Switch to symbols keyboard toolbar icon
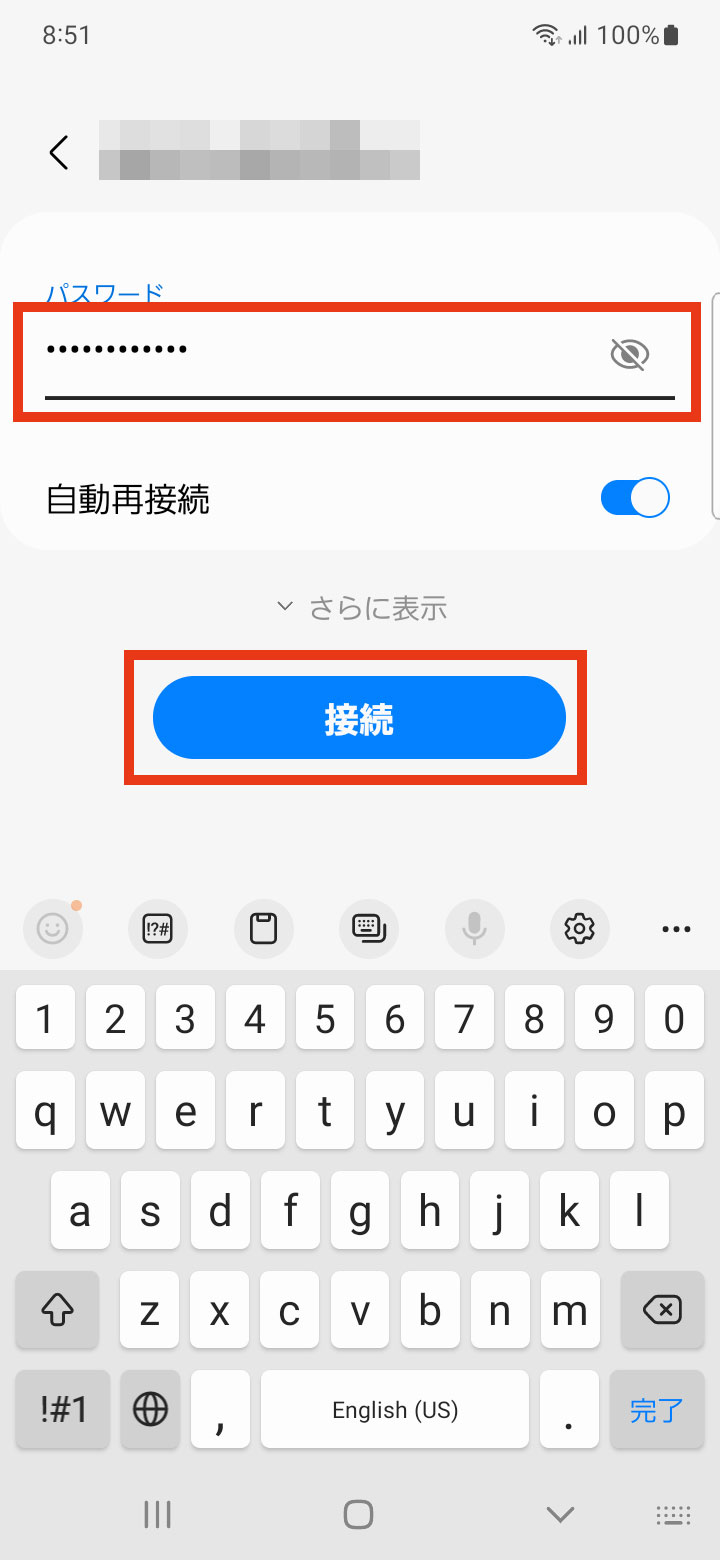Image resolution: width=720 pixels, height=1560 pixels. tap(158, 929)
